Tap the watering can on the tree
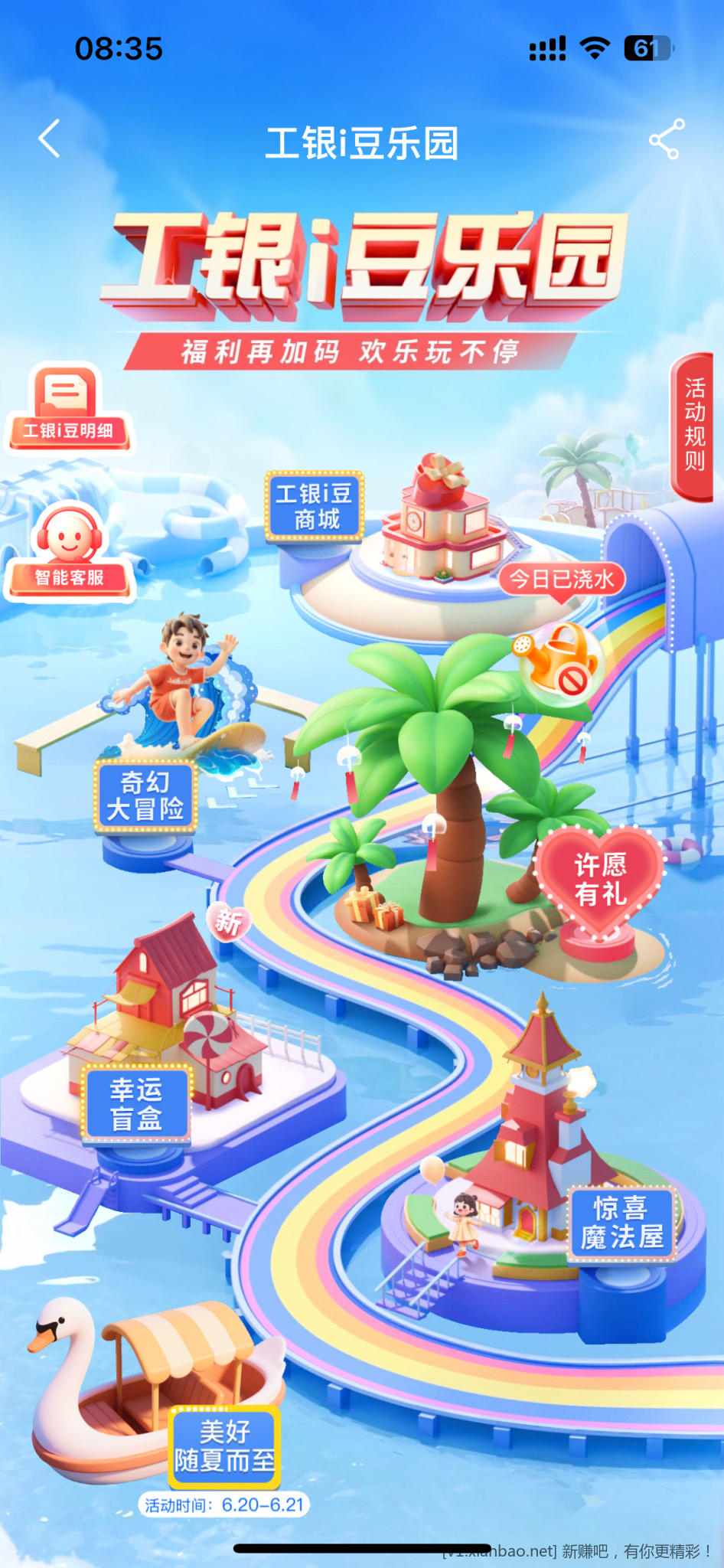 [x=559, y=660]
